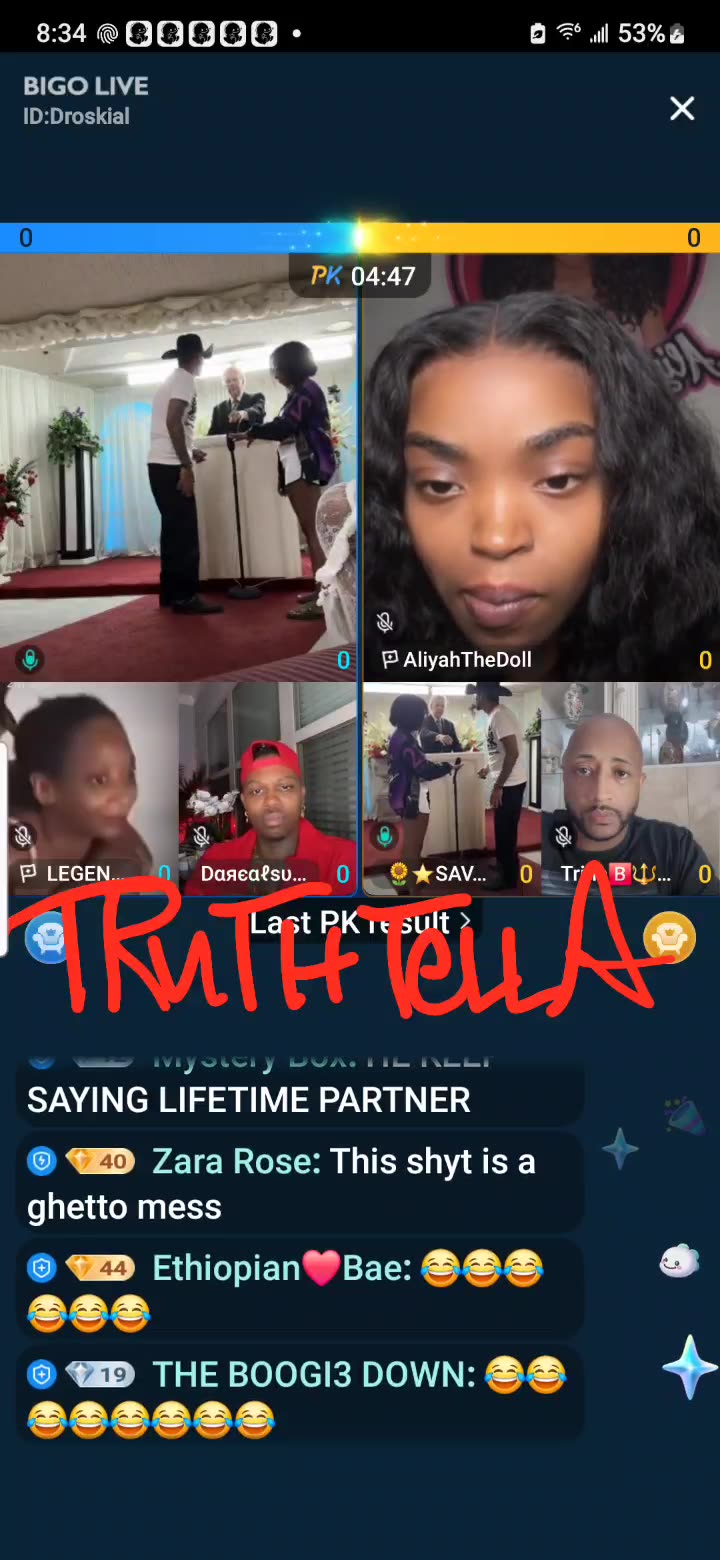Tap the orange sofa seat icon

pos(669,938)
